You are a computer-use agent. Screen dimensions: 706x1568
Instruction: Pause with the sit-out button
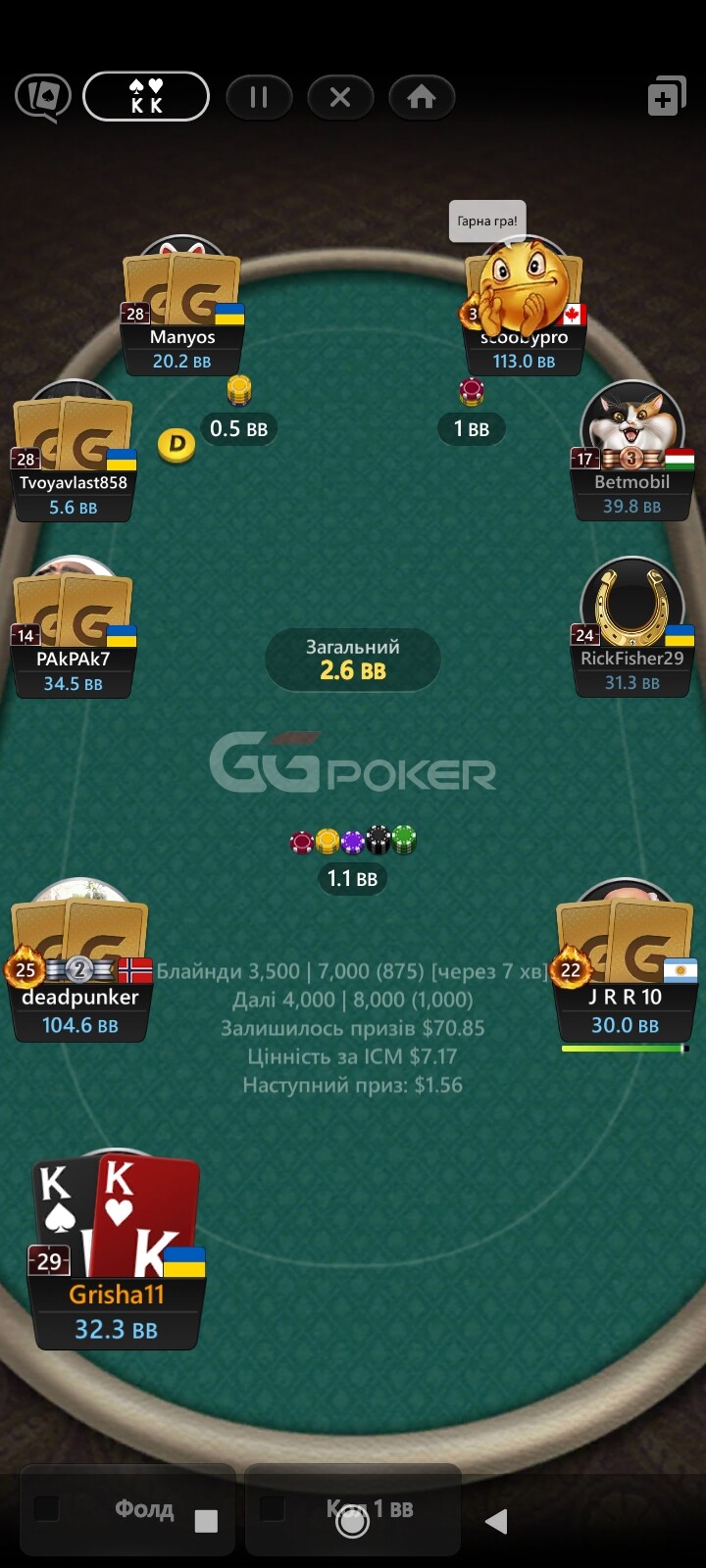click(259, 97)
